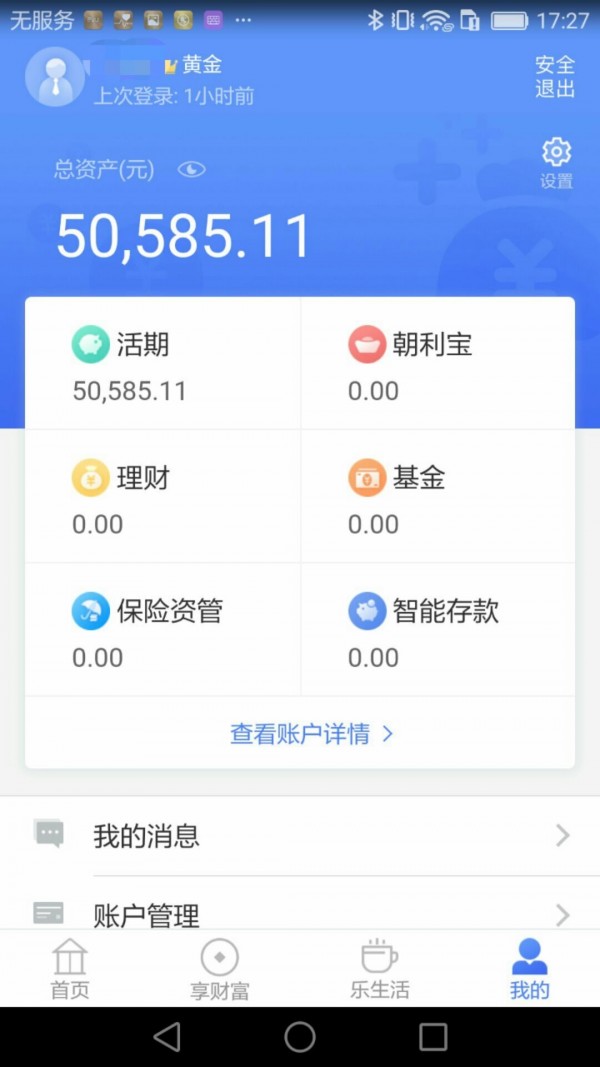Image resolution: width=600 pixels, height=1067 pixels.
Task: Hide total assets with the eye icon
Action: tap(191, 170)
